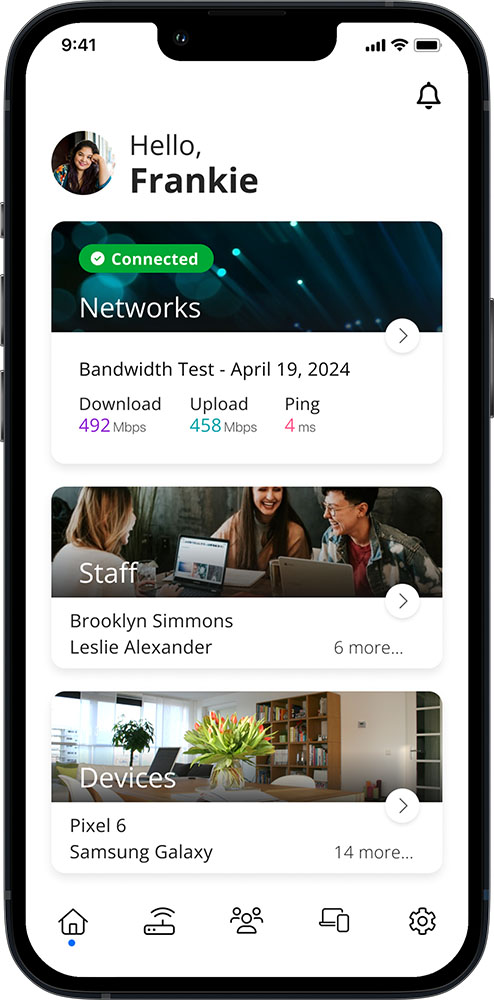494x1000 pixels.
Task: Switch to the router networks tab
Action: point(159,922)
